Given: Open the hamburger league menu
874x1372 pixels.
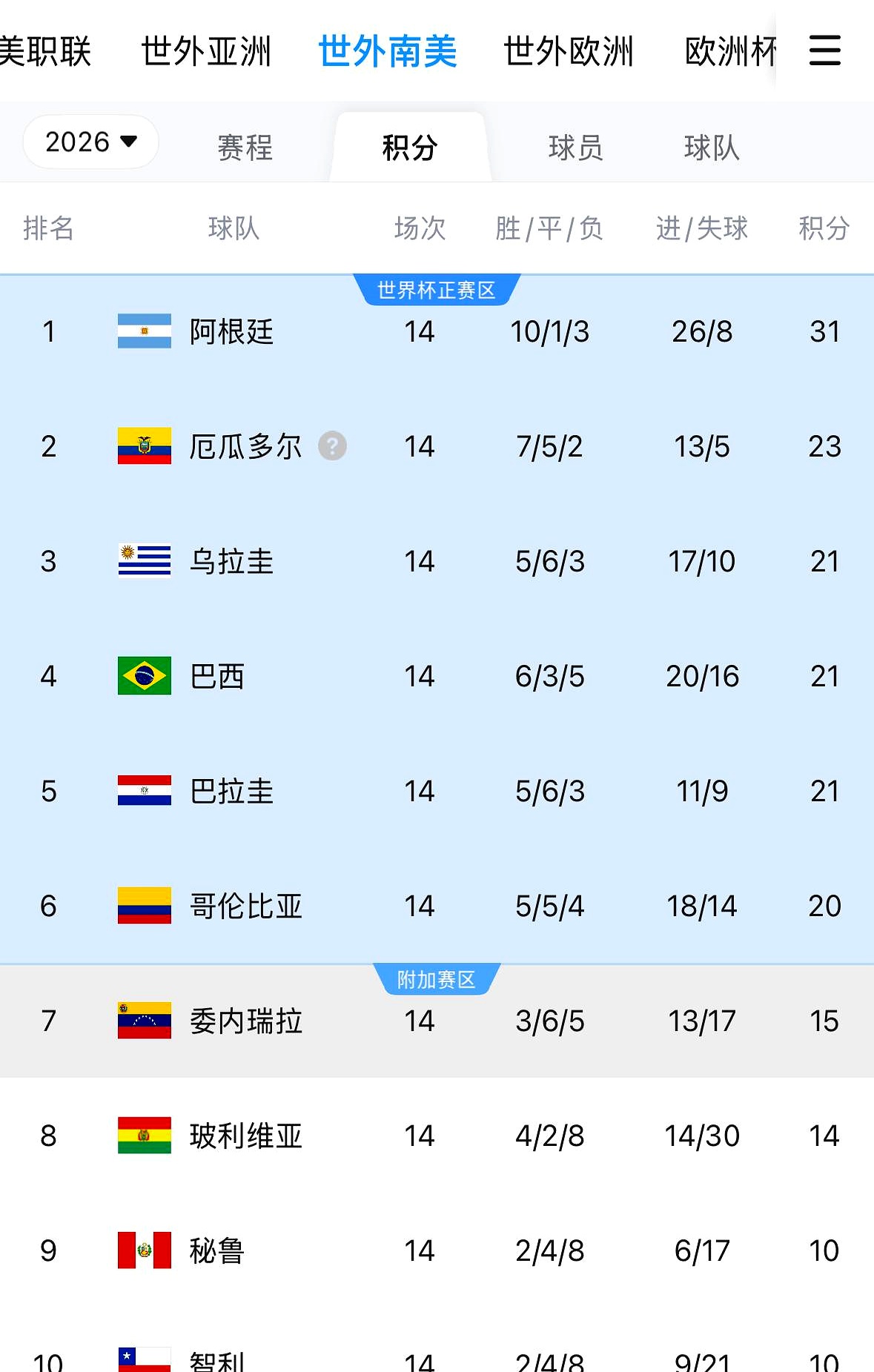Looking at the screenshot, I should pos(824,50).
